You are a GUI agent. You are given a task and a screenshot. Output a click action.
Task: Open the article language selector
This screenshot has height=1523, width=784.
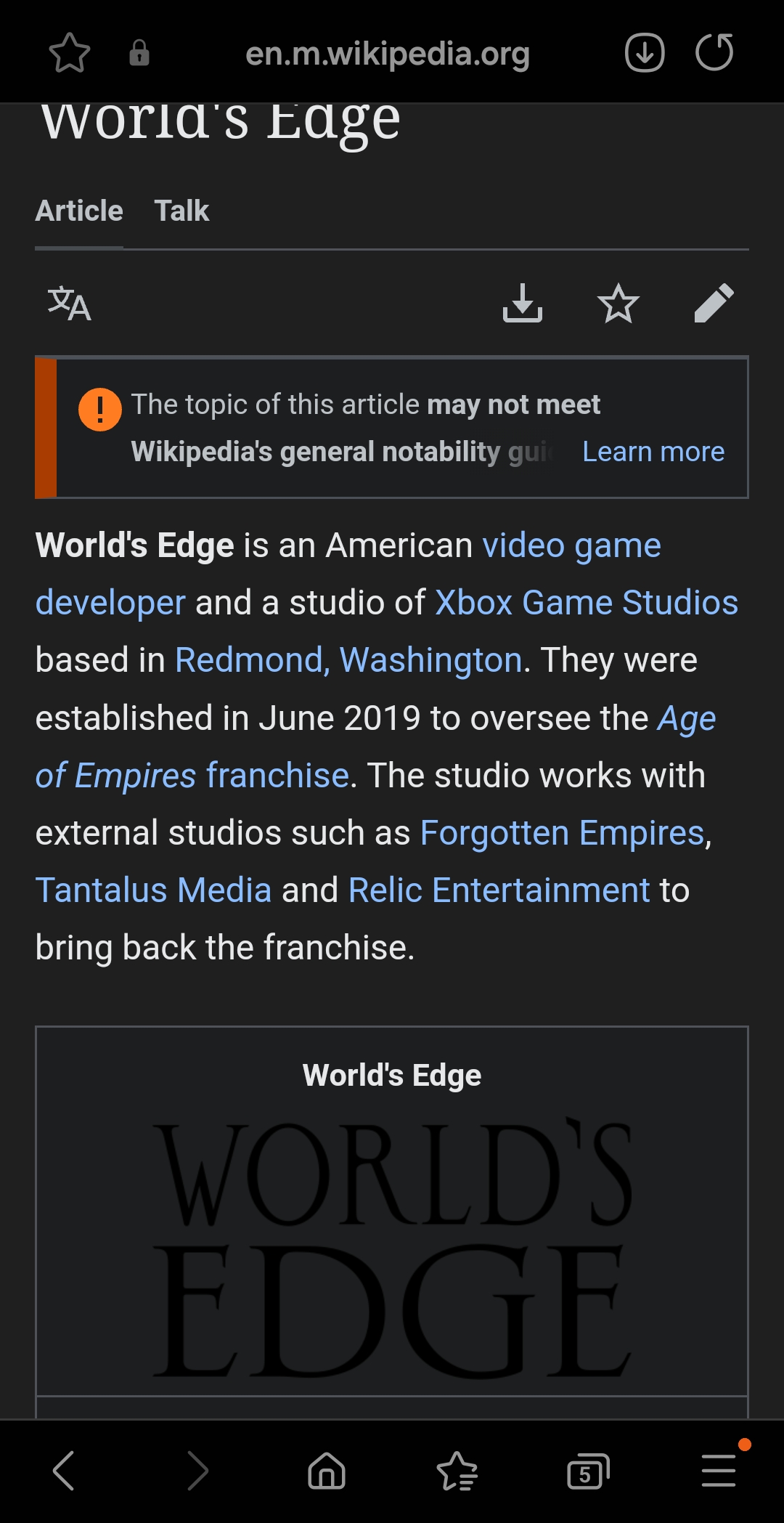[69, 304]
